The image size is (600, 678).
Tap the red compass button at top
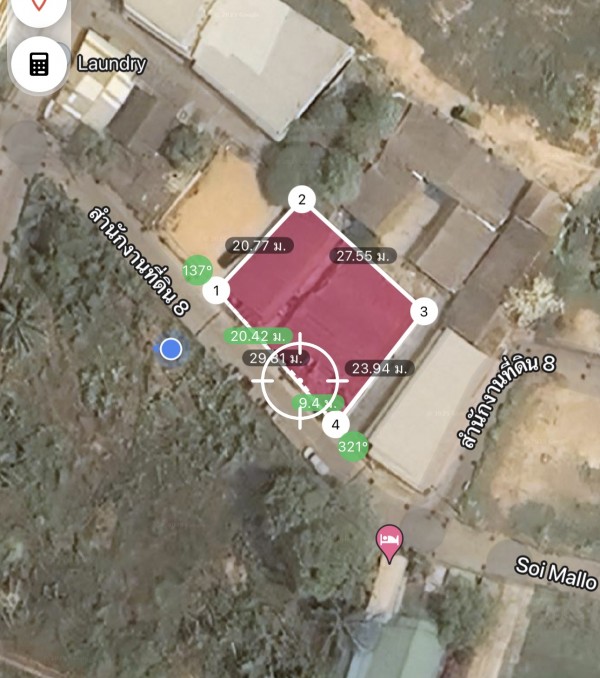[39, 6]
